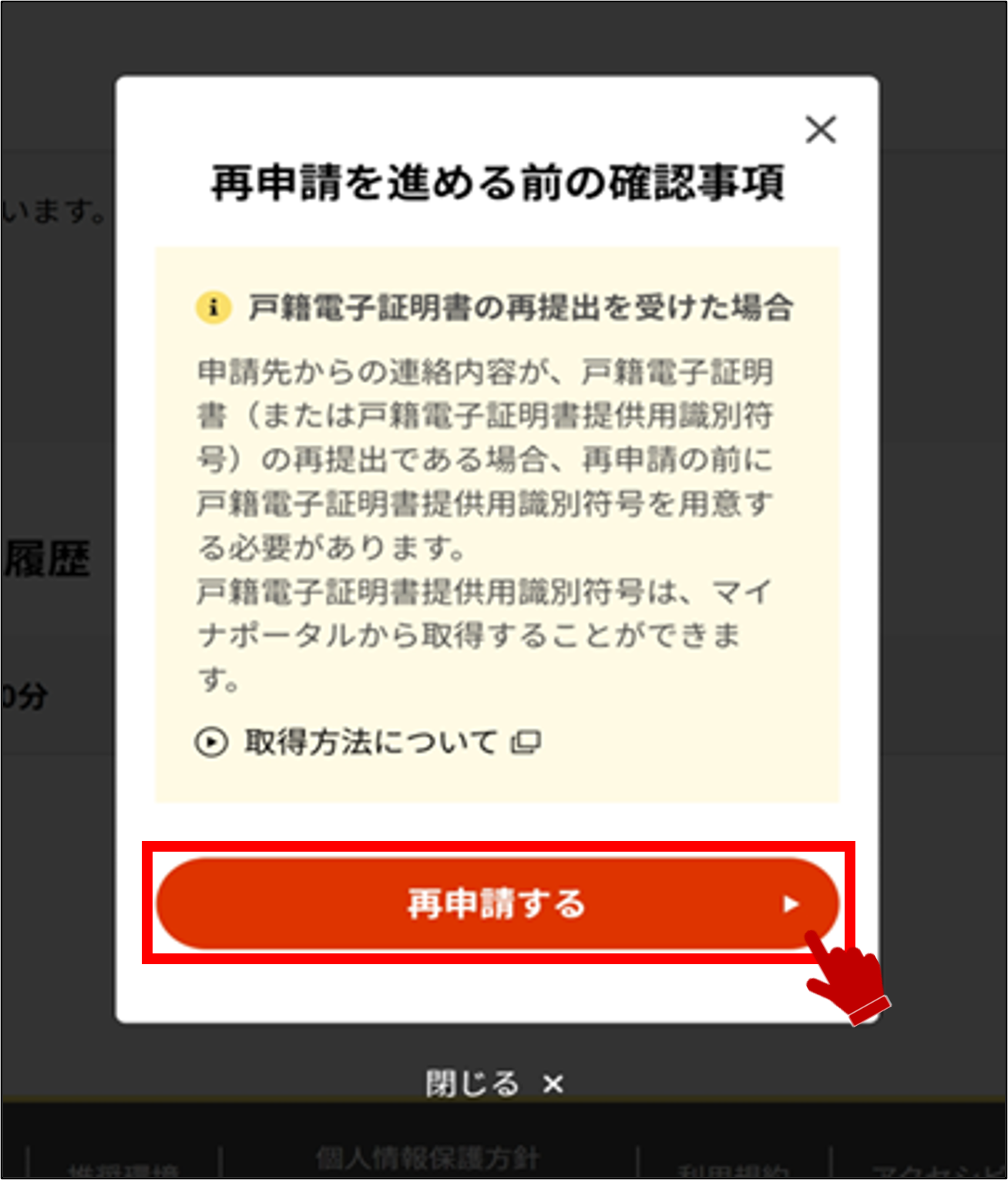This screenshot has height=1180, width=1008.
Task: Open the 取得方法について link
Action: click(x=370, y=742)
